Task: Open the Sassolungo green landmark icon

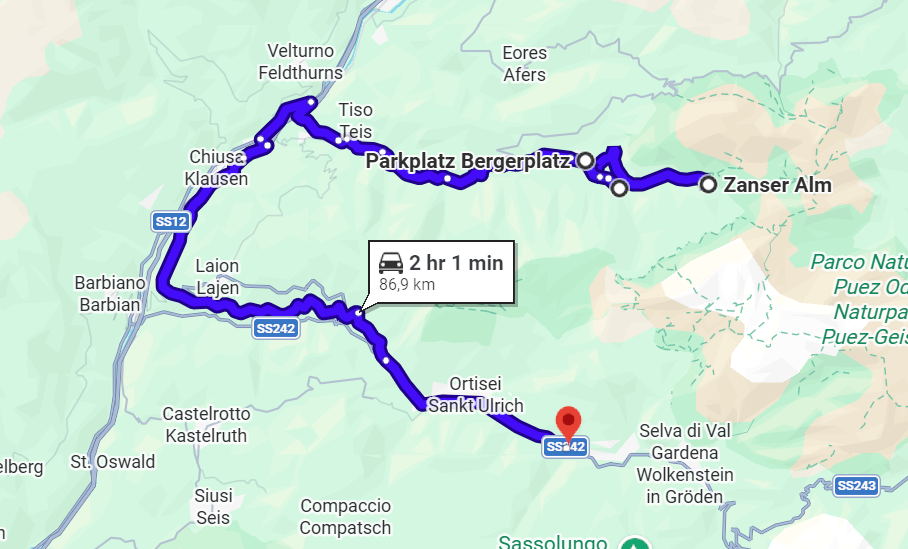Action: pos(632,544)
